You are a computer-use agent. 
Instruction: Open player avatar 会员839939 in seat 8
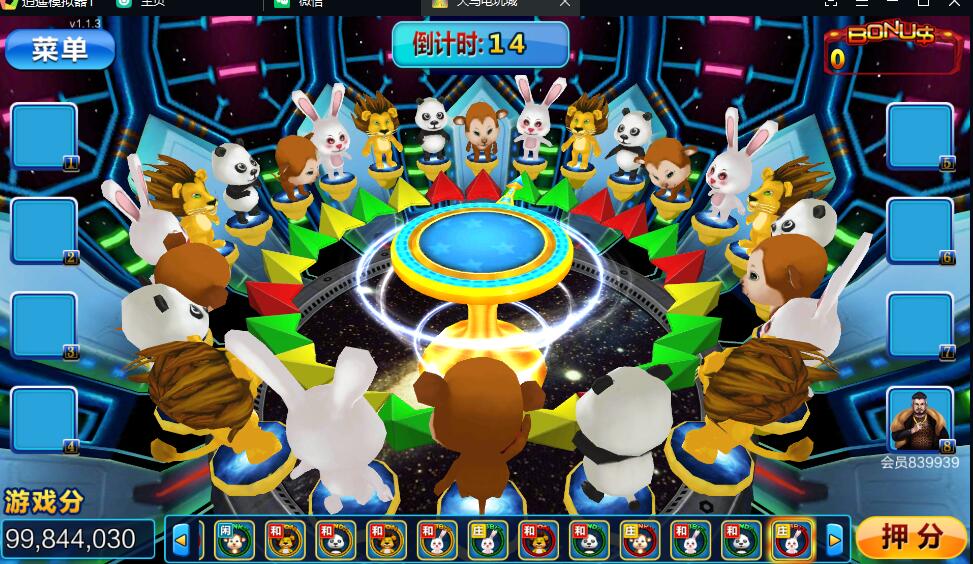click(919, 418)
